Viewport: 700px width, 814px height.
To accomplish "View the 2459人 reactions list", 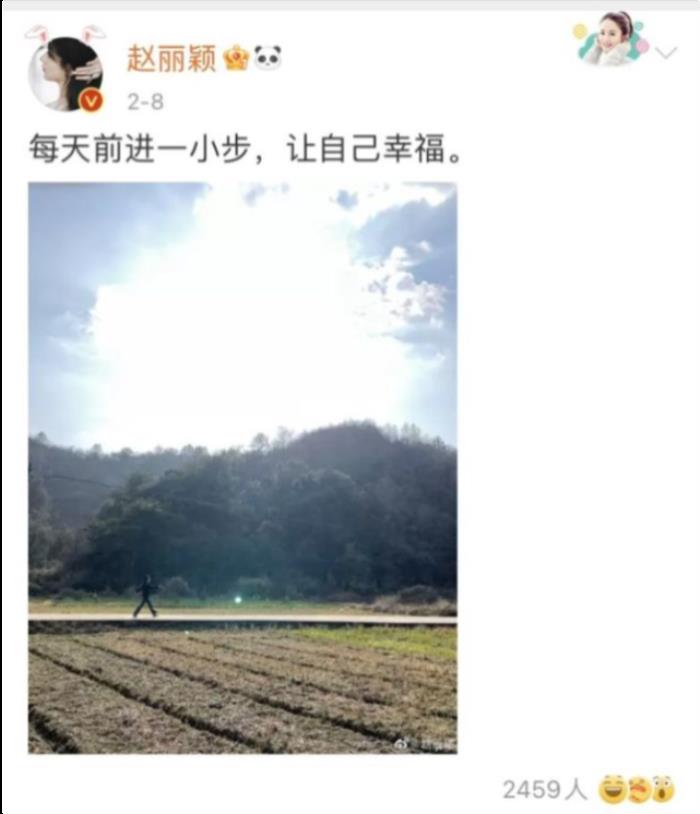I will coord(544,789).
